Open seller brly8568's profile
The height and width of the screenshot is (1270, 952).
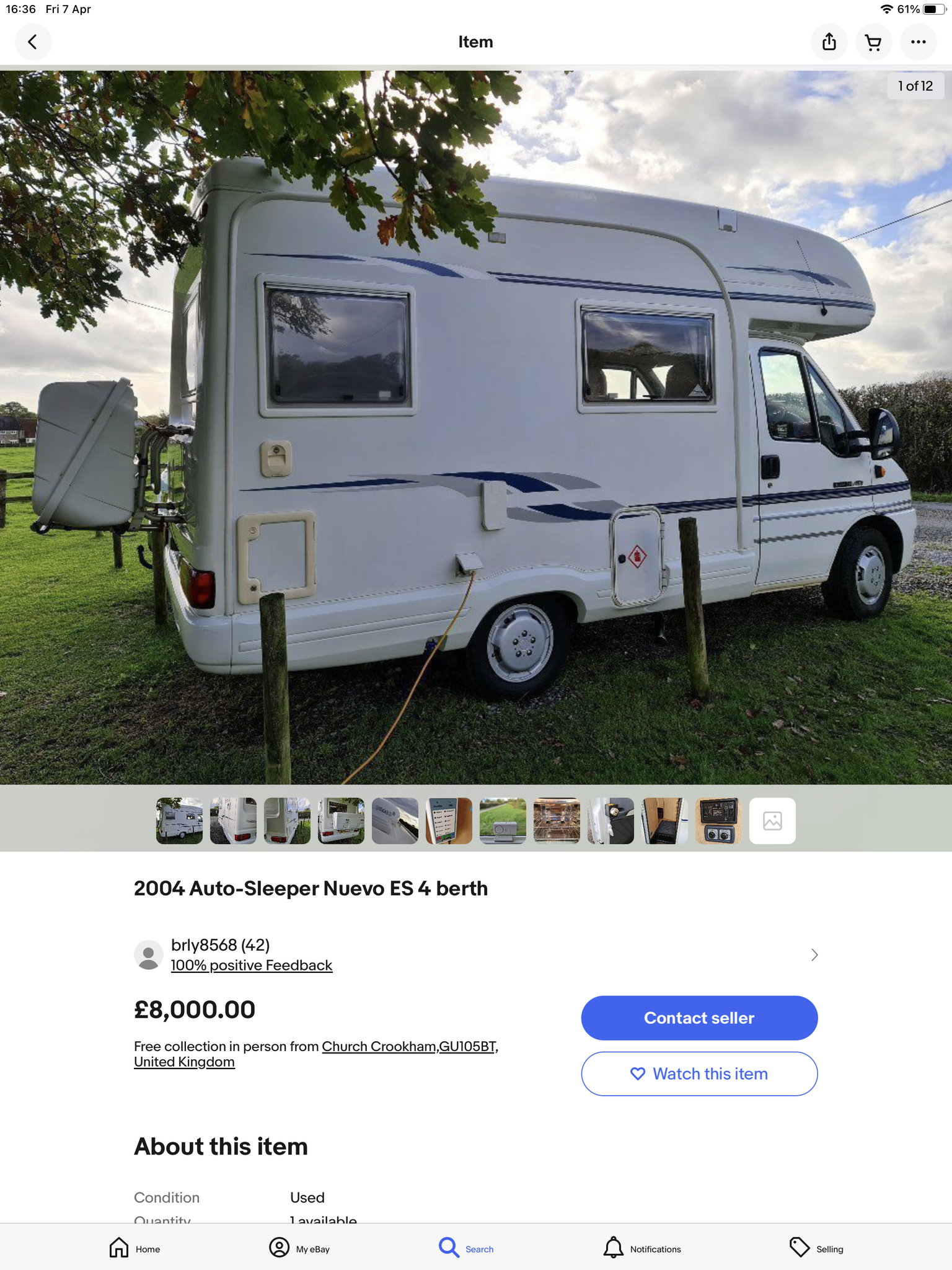click(x=220, y=945)
